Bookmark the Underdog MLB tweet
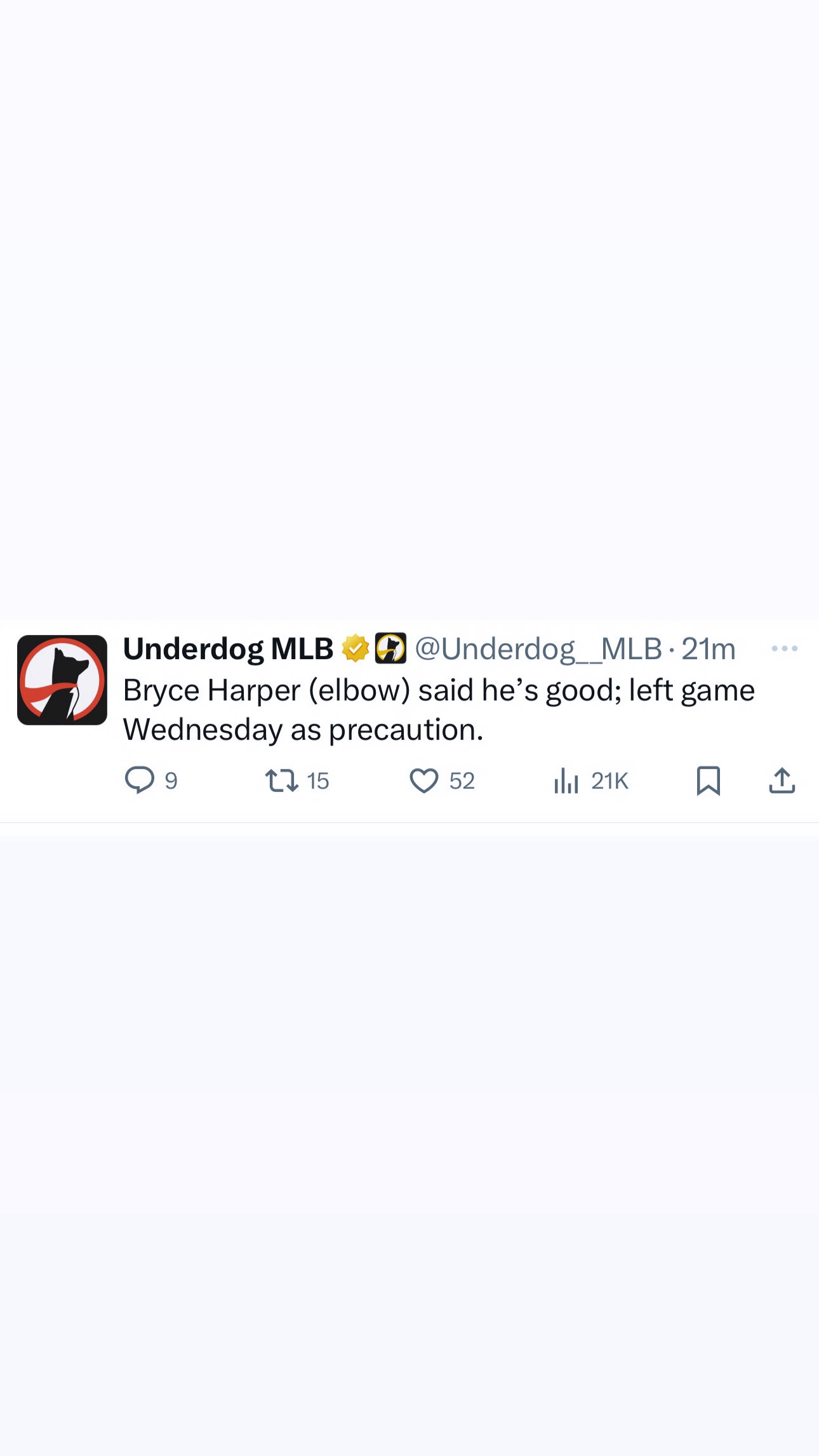Screen dimensions: 819x1456 tap(708, 780)
